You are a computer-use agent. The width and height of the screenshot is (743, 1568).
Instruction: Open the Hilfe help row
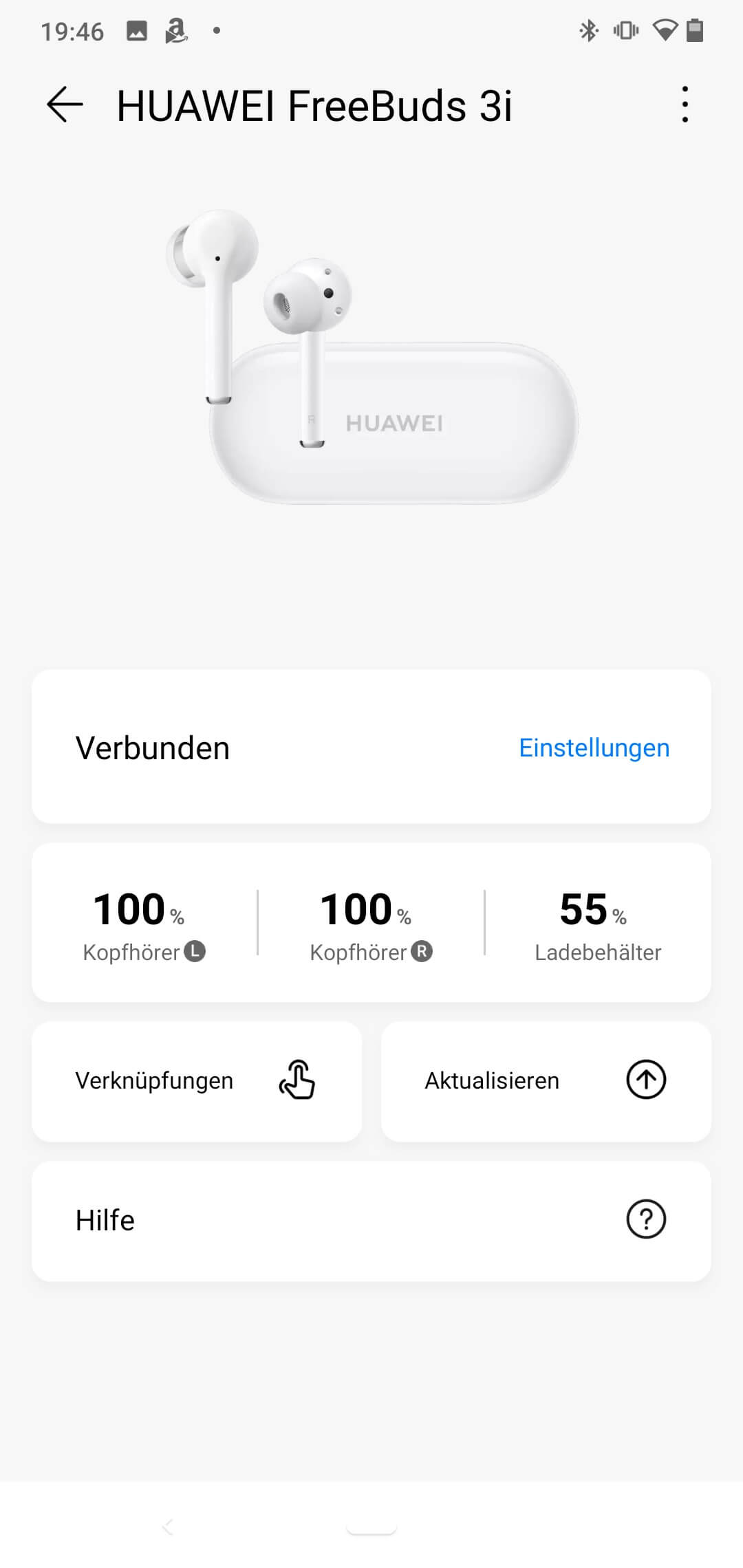pos(371,1221)
